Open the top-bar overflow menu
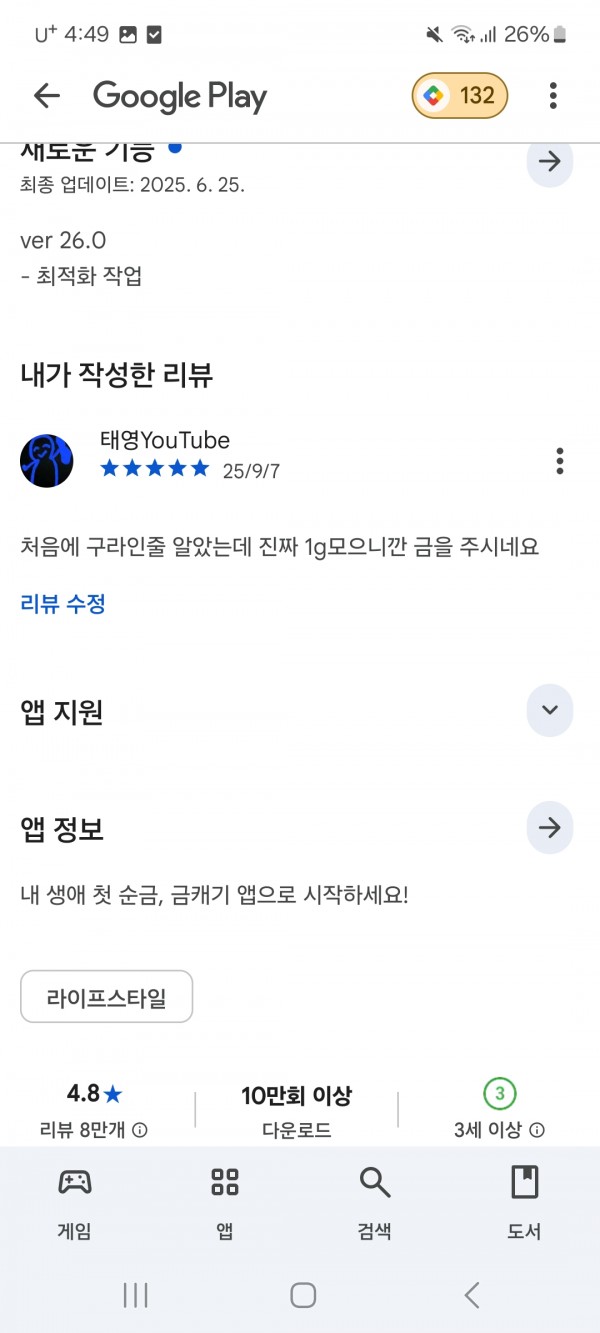Screen dimensions: 600x1333 point(553,96)
